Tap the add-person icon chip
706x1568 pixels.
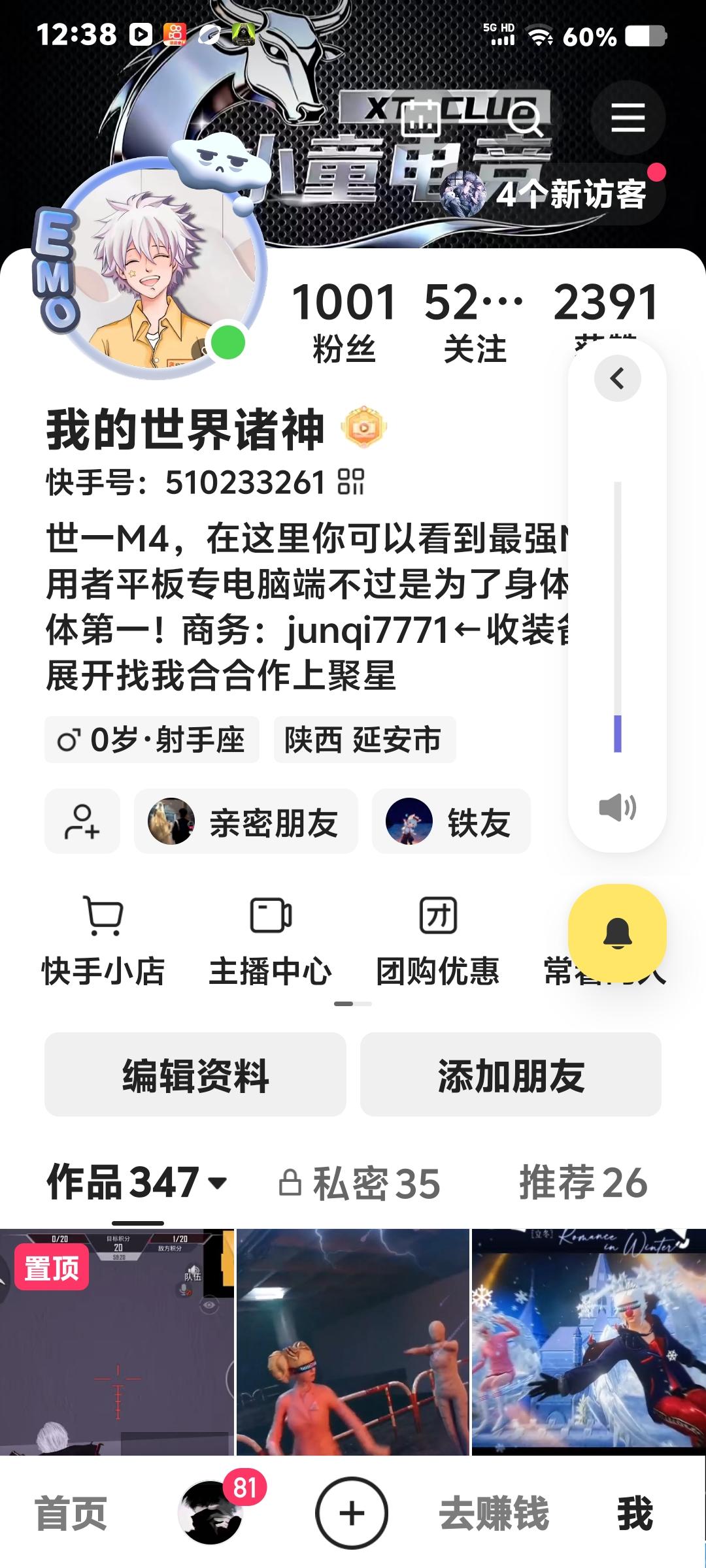pos(82,821)
